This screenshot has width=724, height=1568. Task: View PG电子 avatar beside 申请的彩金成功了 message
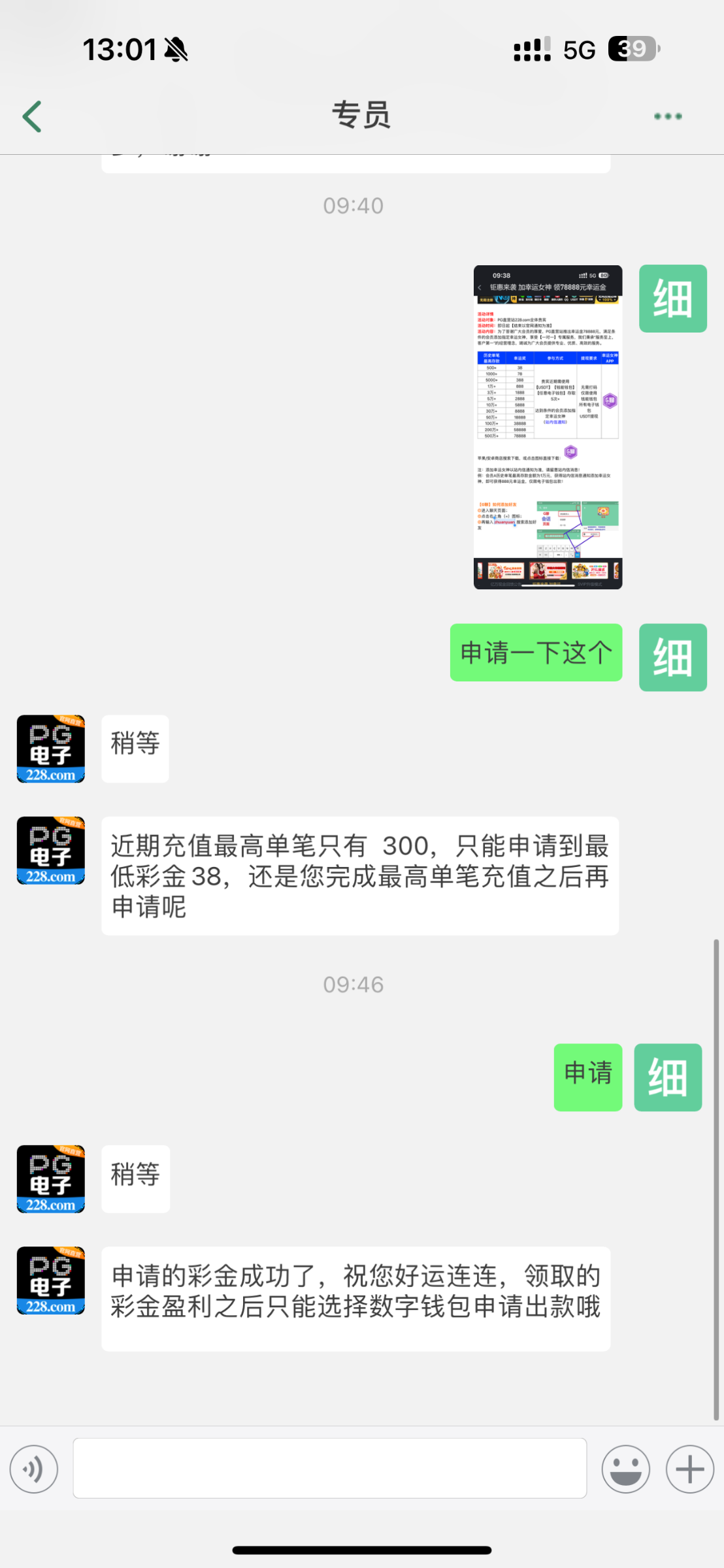coord(51,1280)
